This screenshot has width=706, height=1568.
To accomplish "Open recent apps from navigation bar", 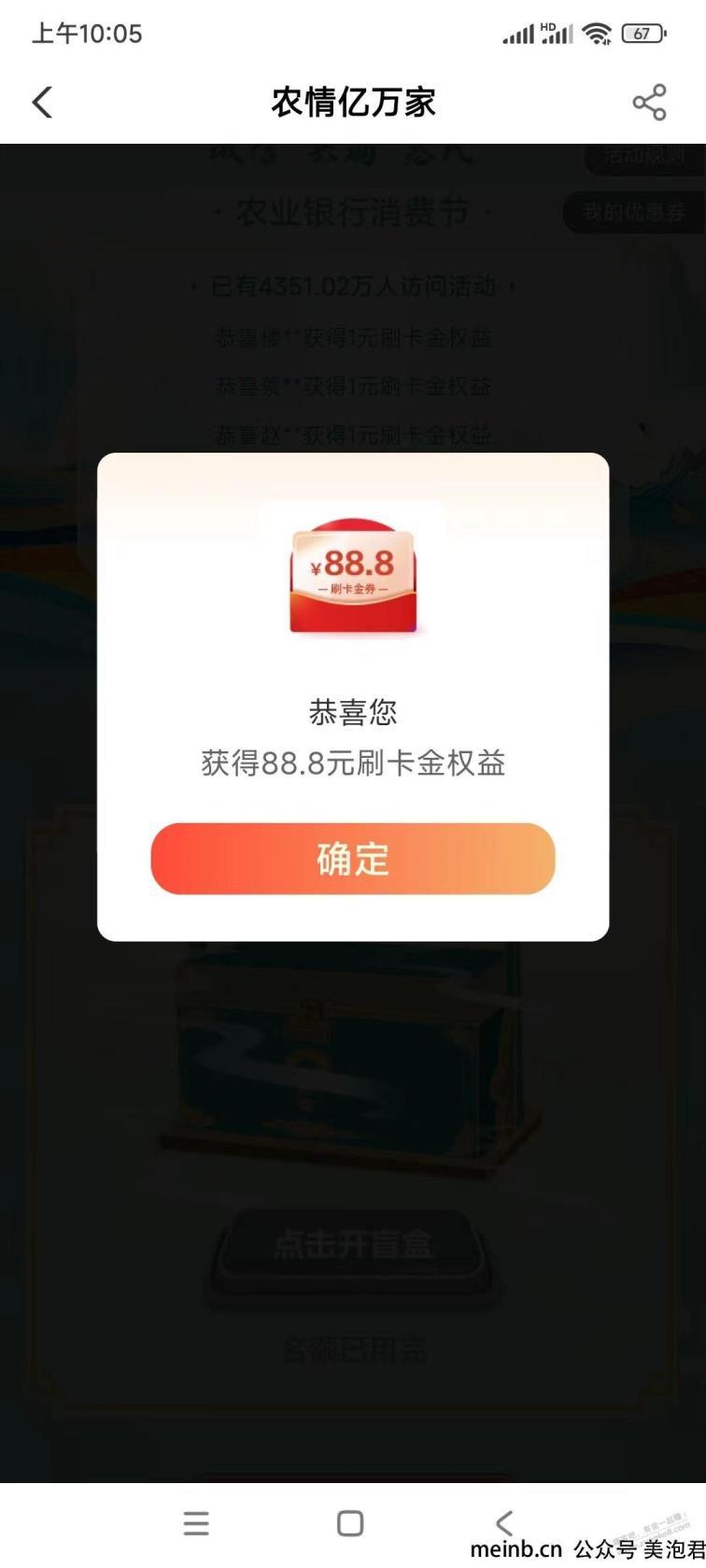I will point(196,1523).
